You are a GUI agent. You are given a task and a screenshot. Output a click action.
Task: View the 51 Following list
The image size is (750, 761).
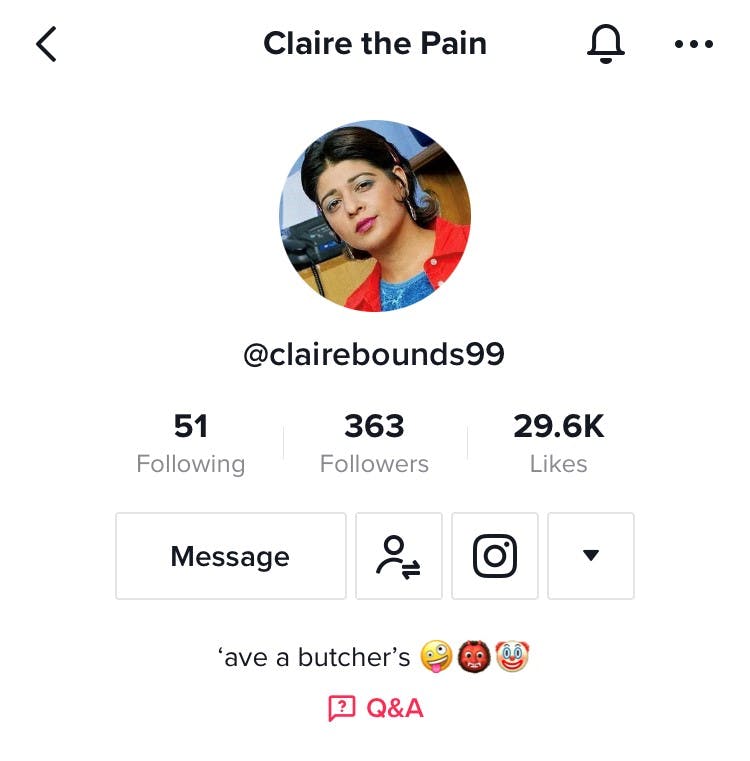point(190,442)
